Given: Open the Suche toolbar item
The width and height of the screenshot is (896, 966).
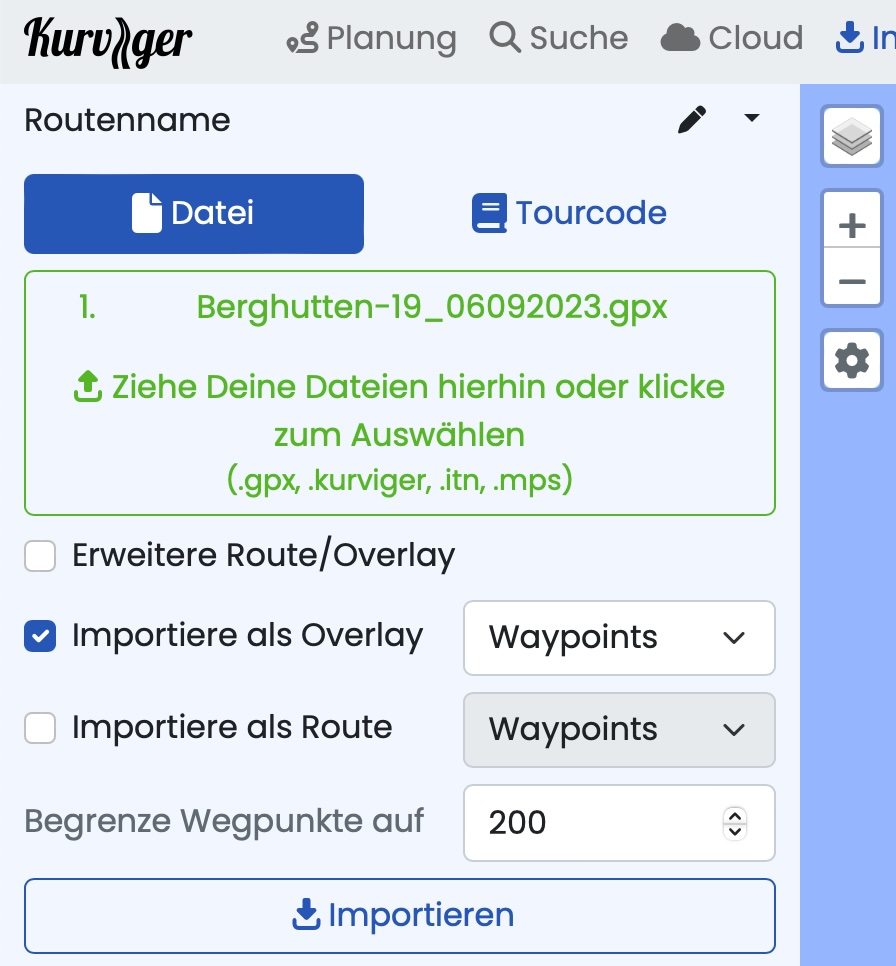Looking at the screenshot, I should coord(559,38).
